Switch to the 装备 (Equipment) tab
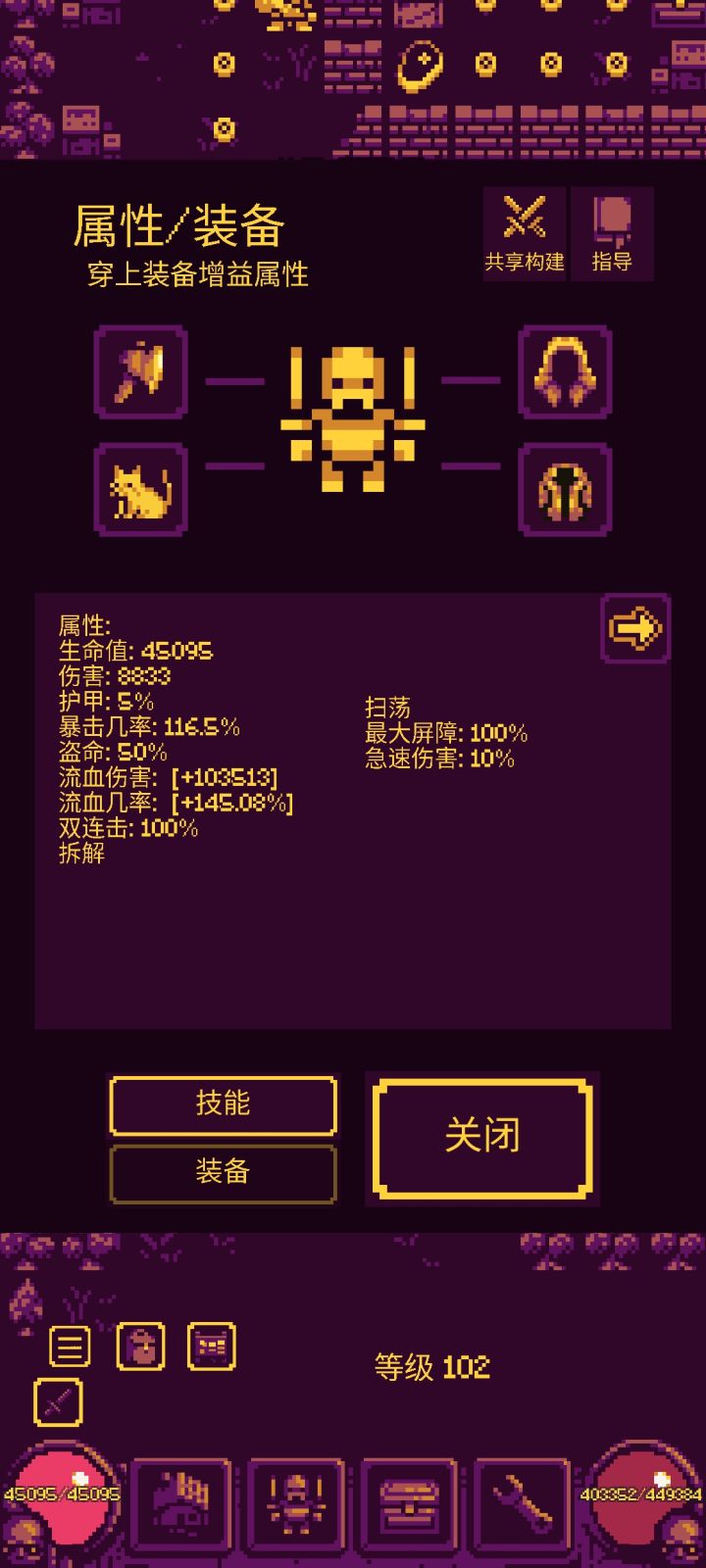 [x=223, y=1173]
